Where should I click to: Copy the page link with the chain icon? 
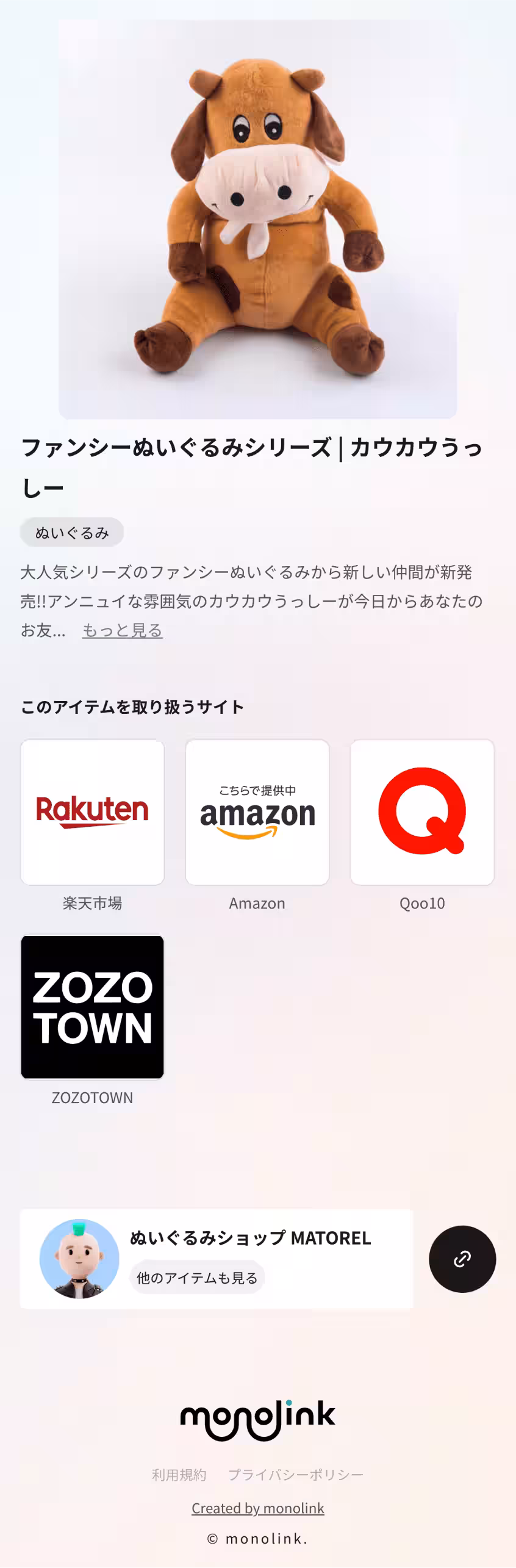click(x=462, y=1259)
